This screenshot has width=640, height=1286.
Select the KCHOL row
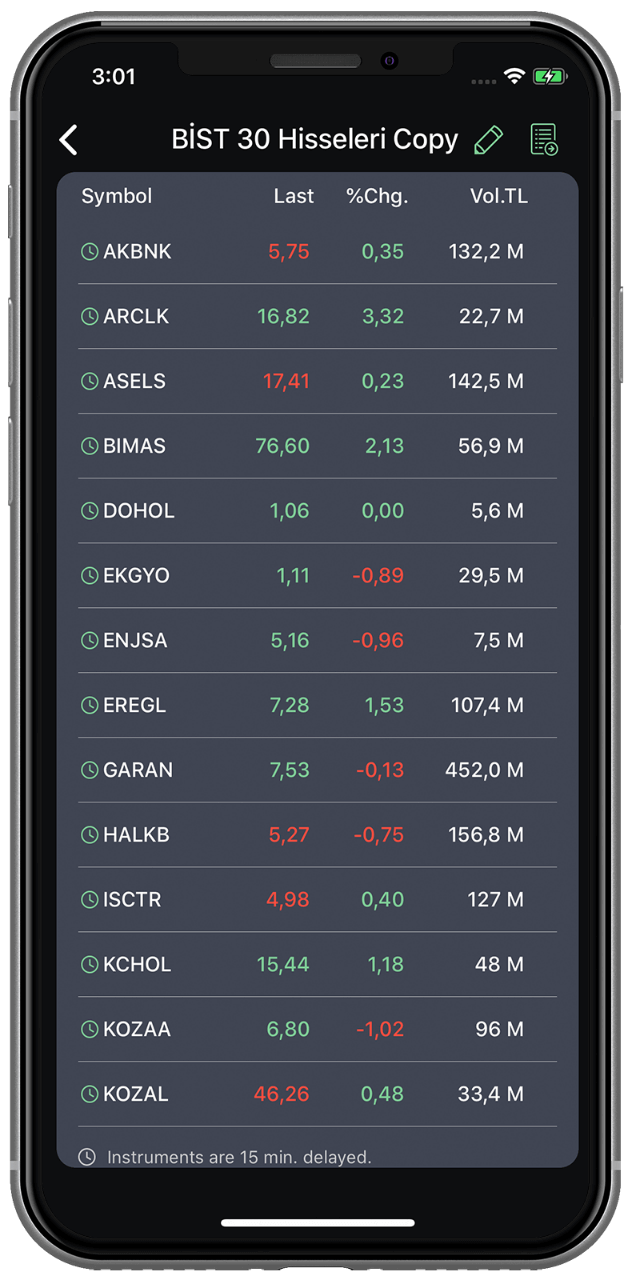coord(318,965)
